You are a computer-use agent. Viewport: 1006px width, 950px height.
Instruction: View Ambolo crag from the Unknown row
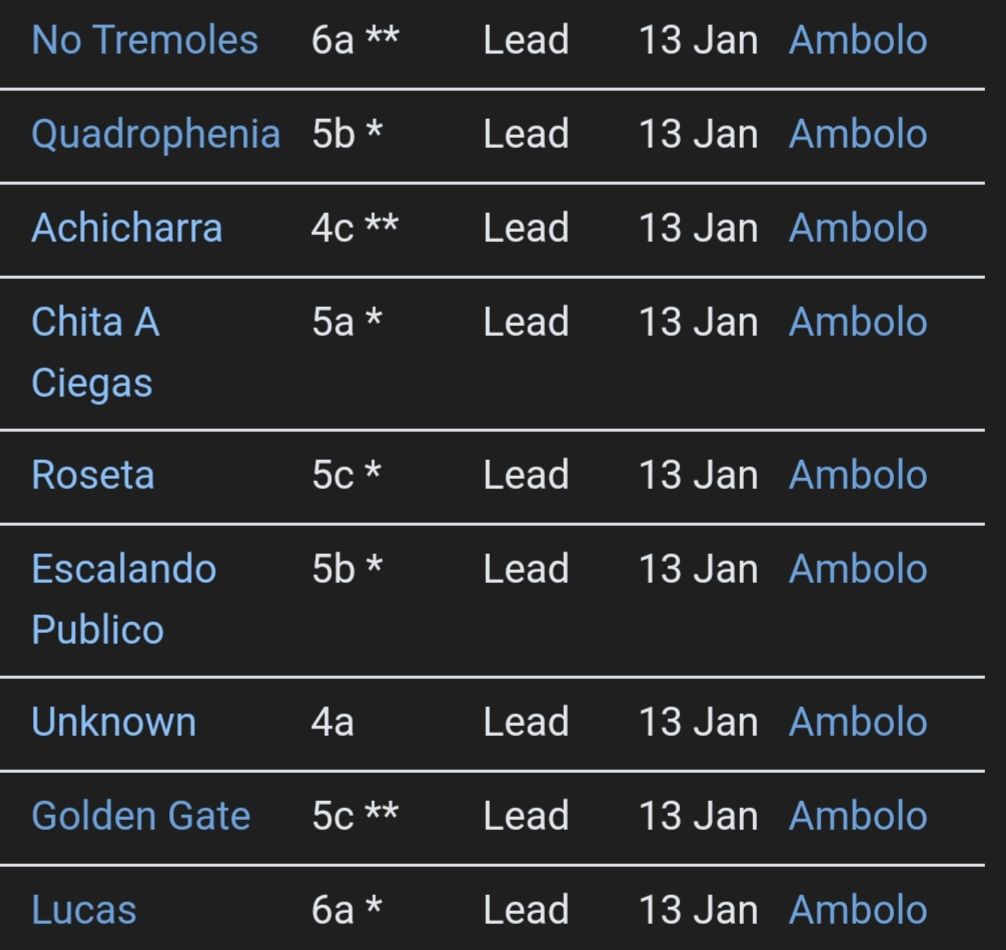point(858,722)
